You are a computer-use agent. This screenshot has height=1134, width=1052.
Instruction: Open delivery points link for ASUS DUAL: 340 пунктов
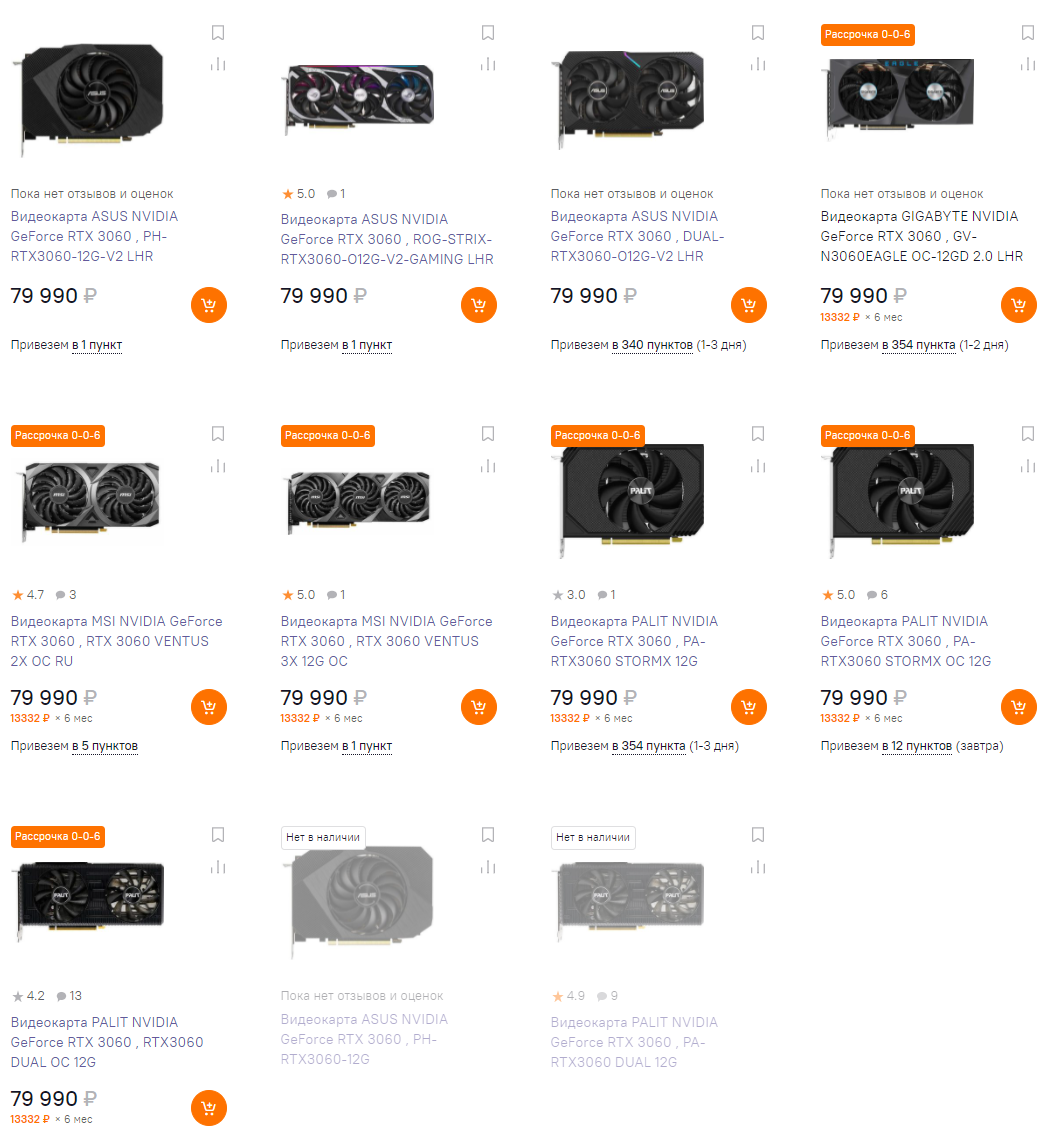coord(652,345)
